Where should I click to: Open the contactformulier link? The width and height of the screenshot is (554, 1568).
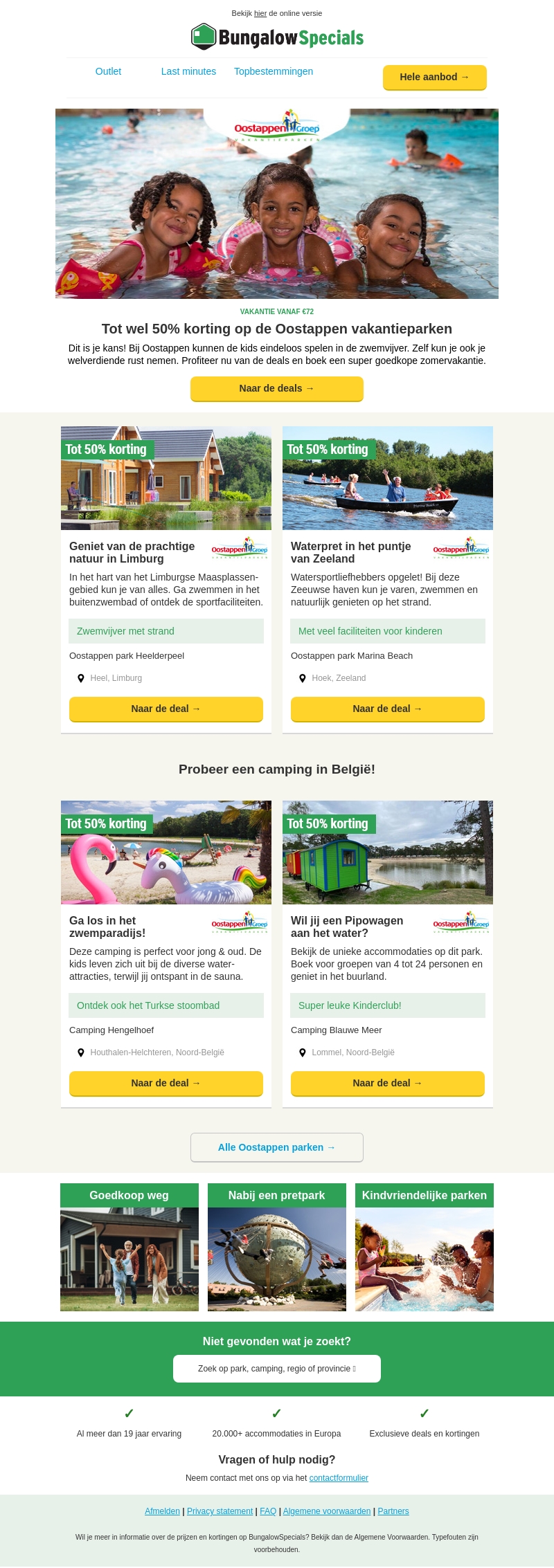339,1478
